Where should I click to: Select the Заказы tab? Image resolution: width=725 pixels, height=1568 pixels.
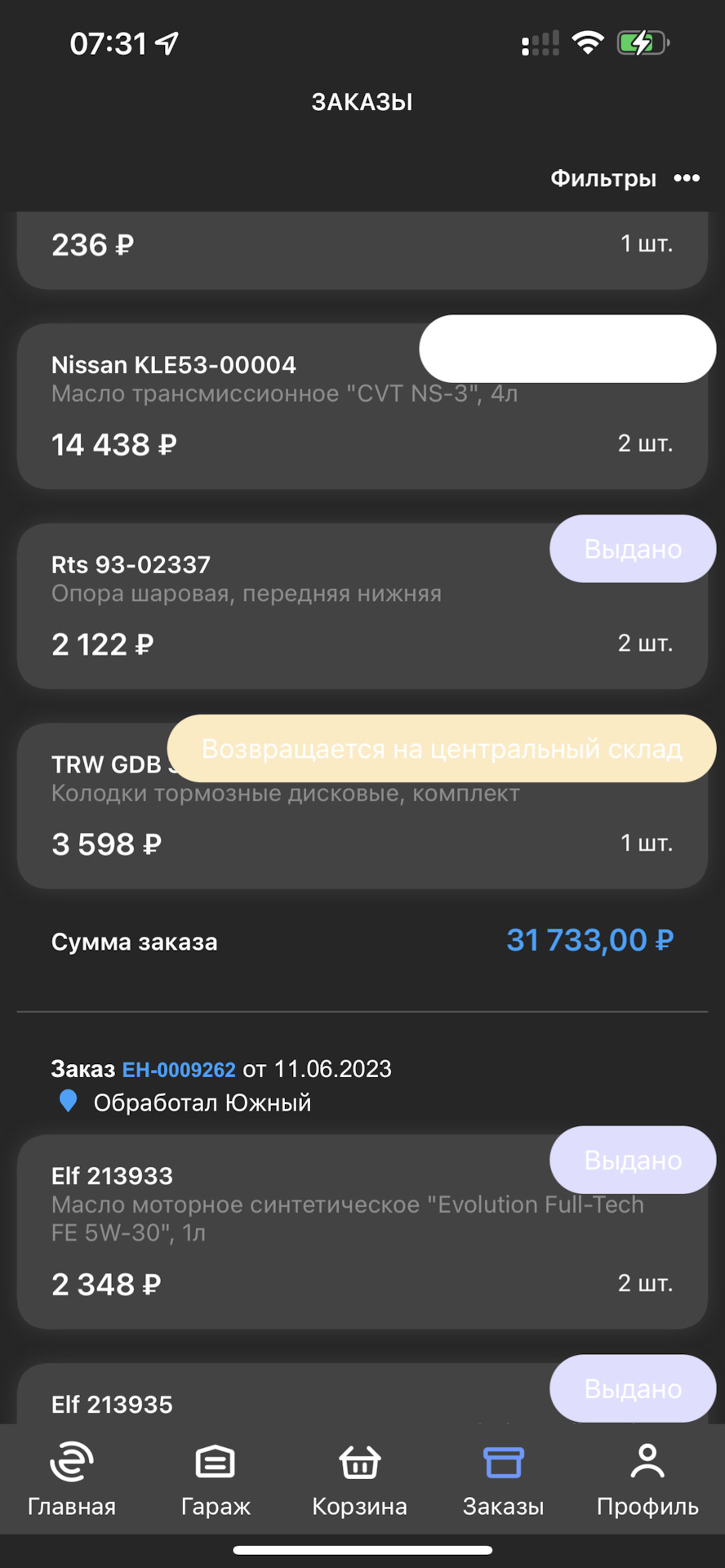(x=503, y=1480)
